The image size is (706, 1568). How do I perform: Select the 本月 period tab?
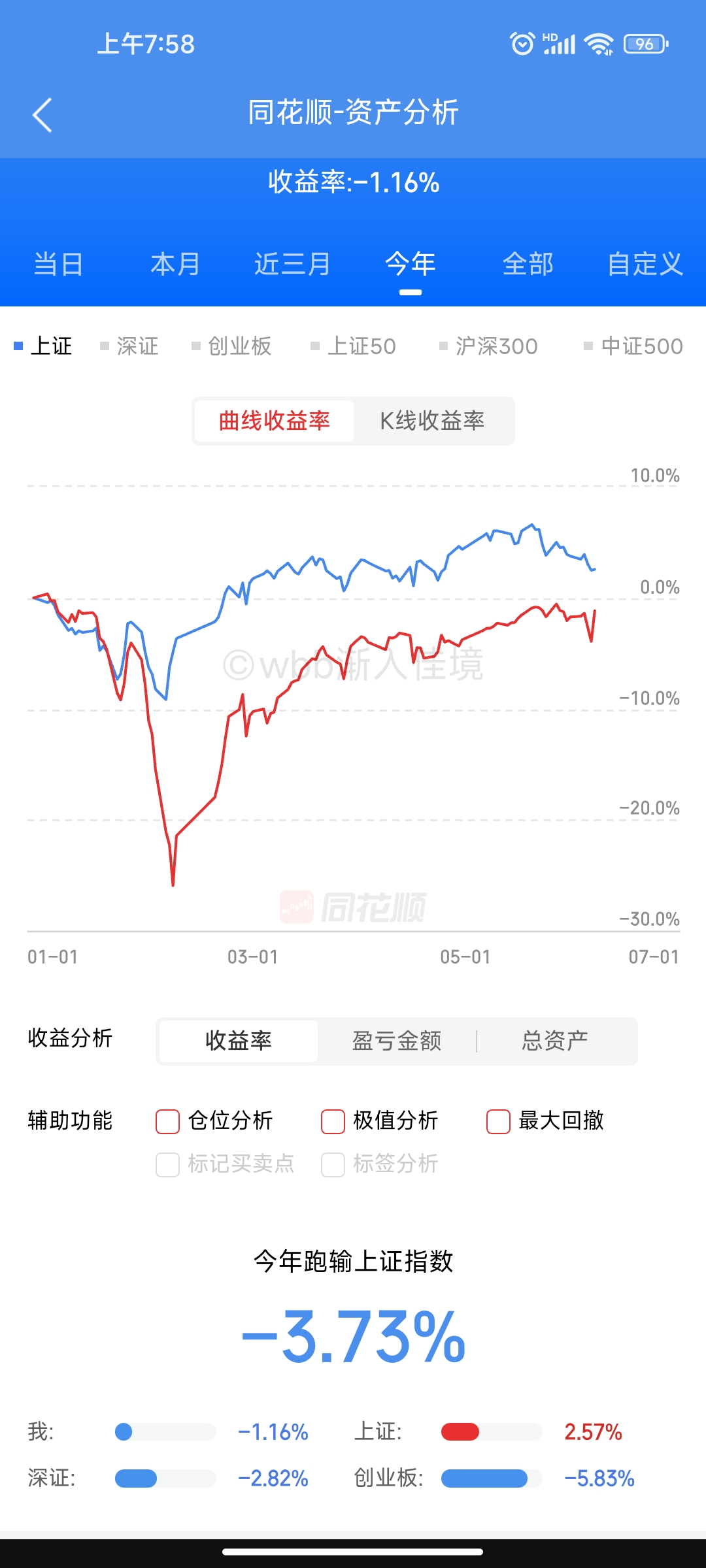point(175,264)
